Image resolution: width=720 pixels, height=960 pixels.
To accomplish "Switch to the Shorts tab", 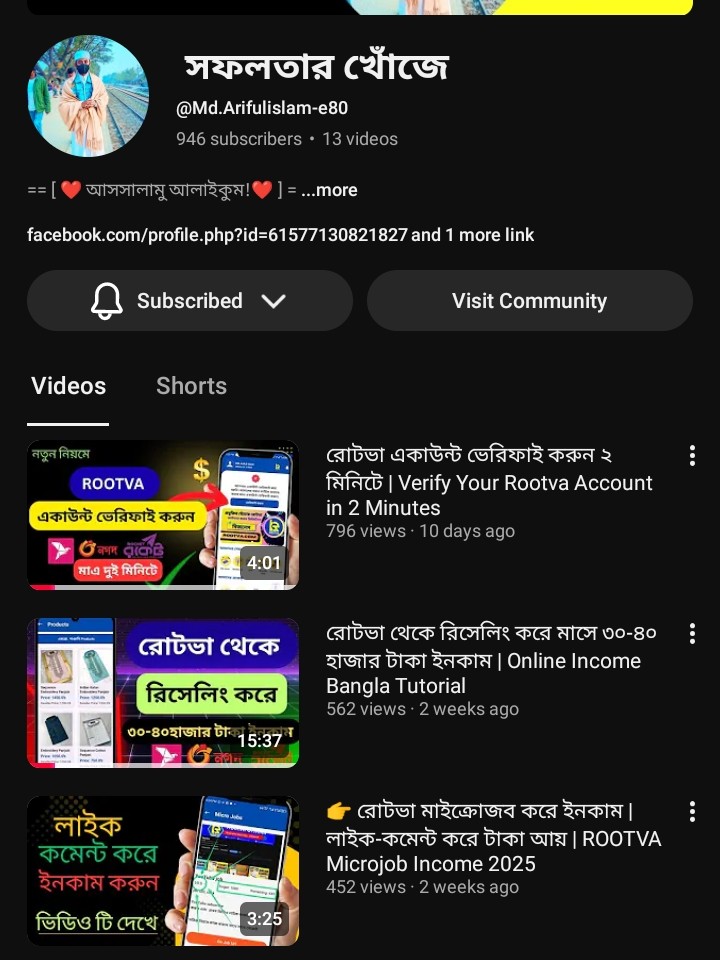I will click(191, 386).
